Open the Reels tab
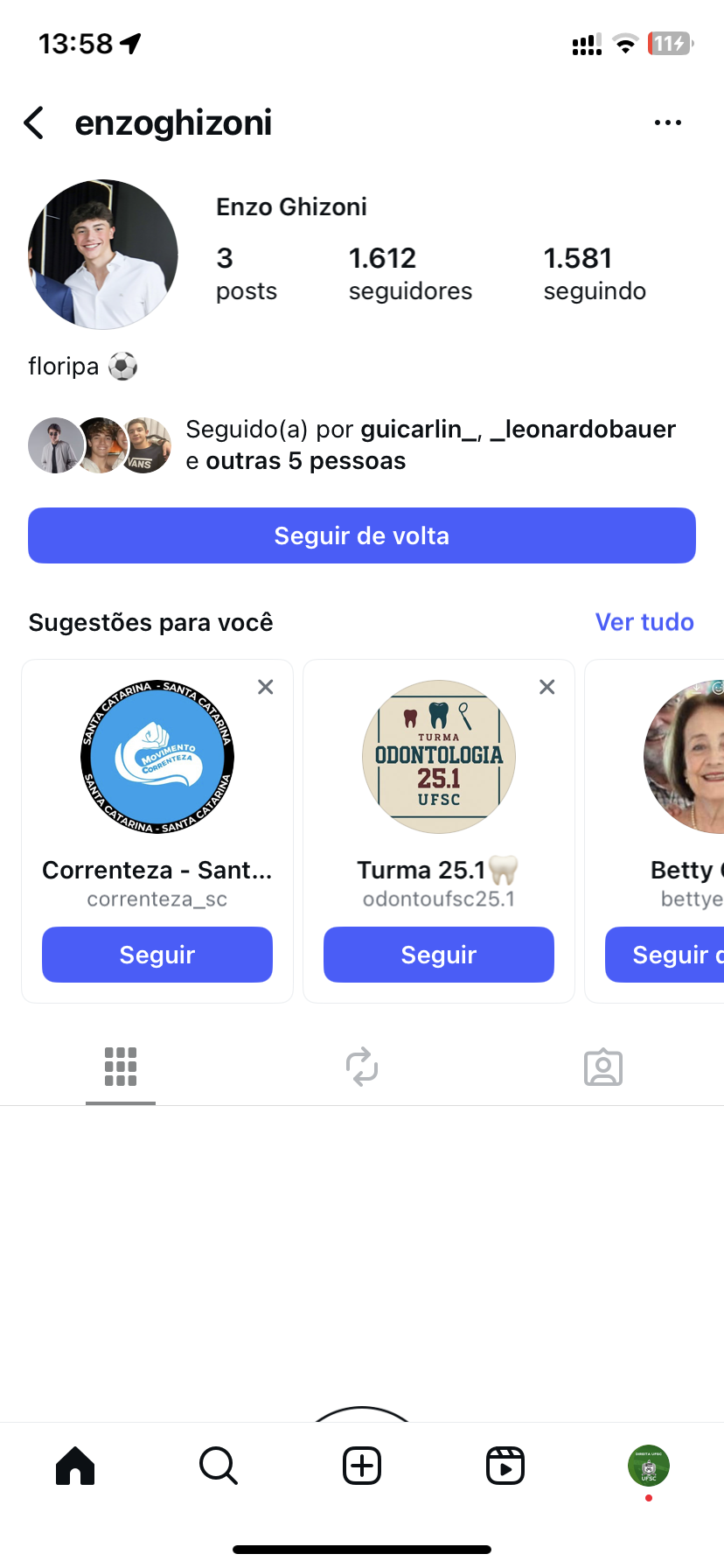 [505, 1466]
